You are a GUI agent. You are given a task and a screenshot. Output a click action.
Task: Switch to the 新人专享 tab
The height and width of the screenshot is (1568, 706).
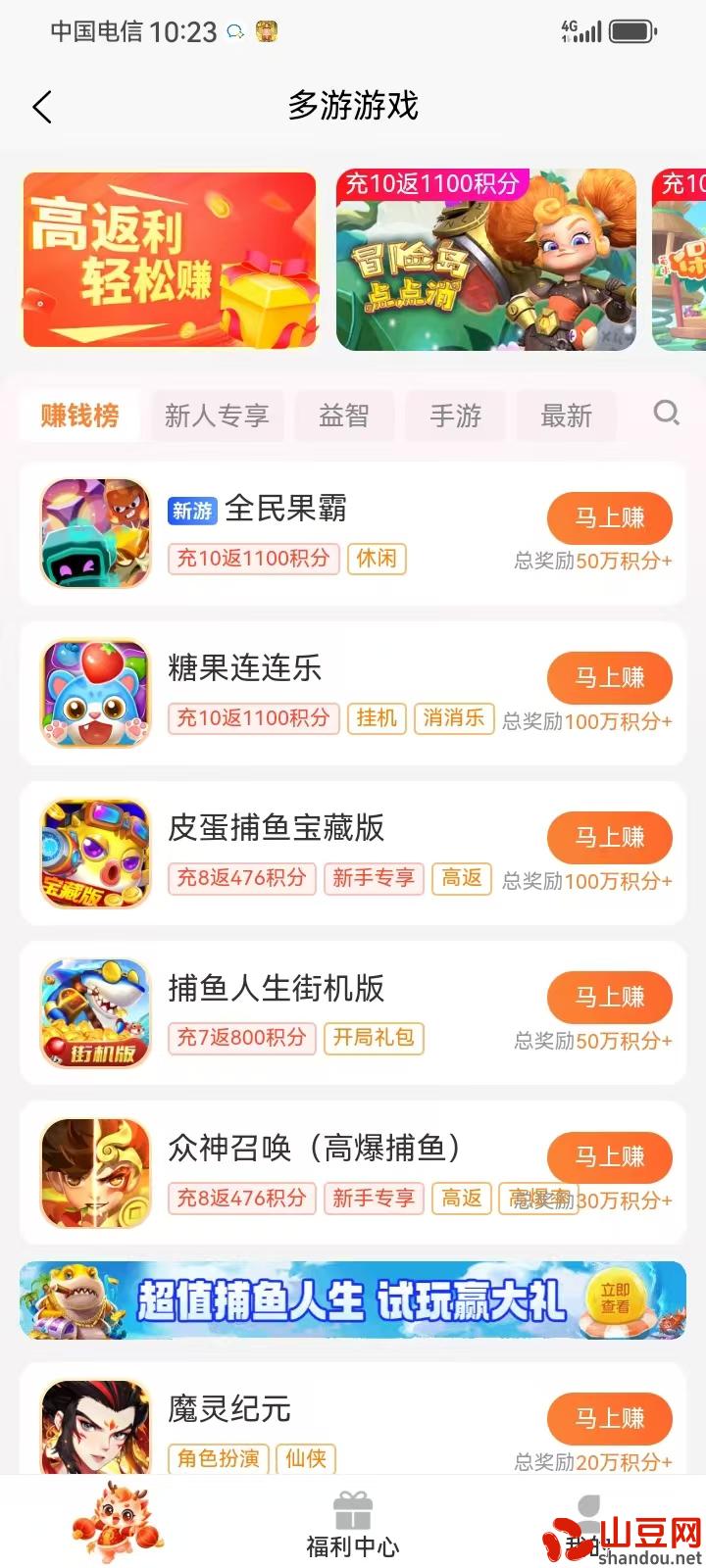[217, 416]
